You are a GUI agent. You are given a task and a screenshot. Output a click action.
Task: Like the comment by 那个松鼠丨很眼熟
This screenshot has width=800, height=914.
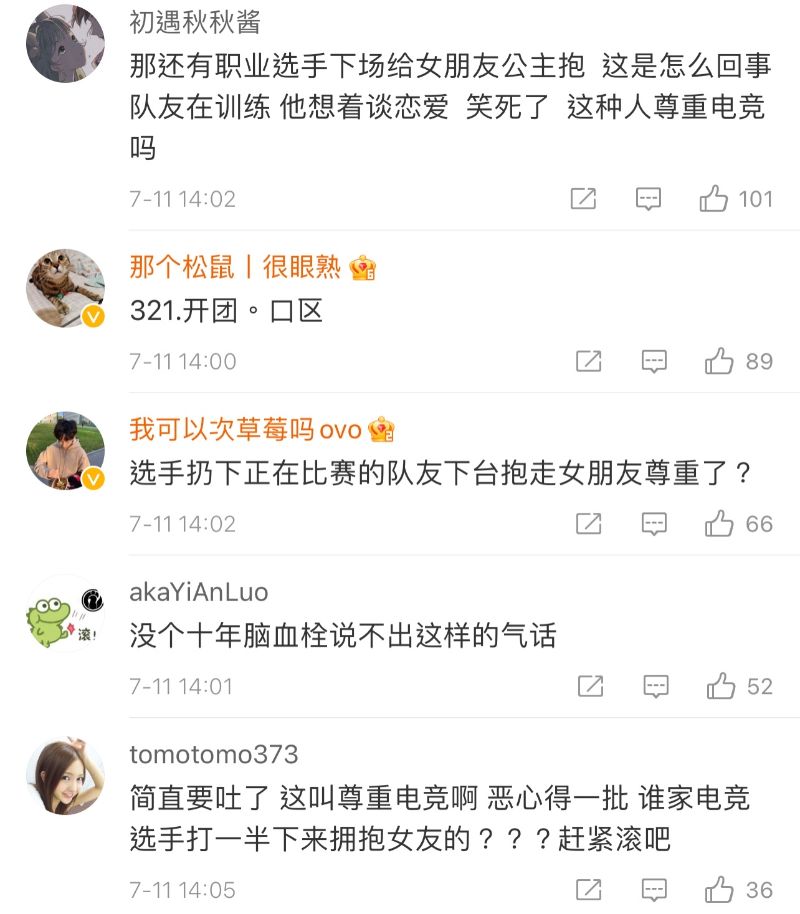[719, 361]
